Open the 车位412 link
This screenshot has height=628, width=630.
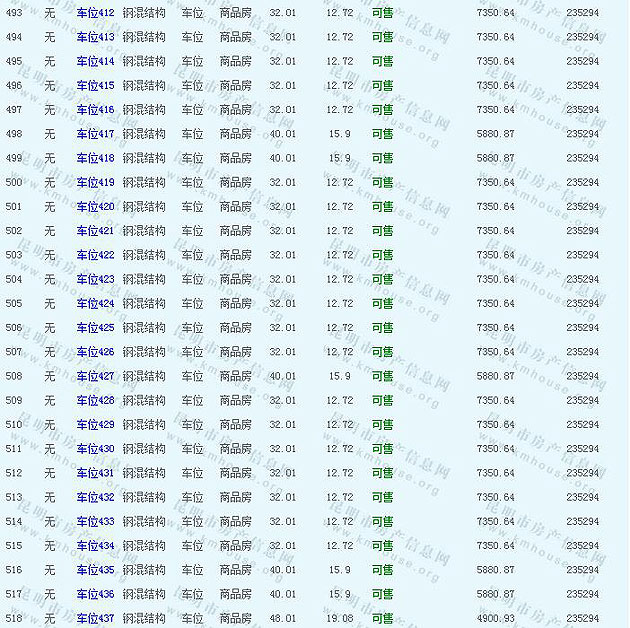tap(95, 13)
